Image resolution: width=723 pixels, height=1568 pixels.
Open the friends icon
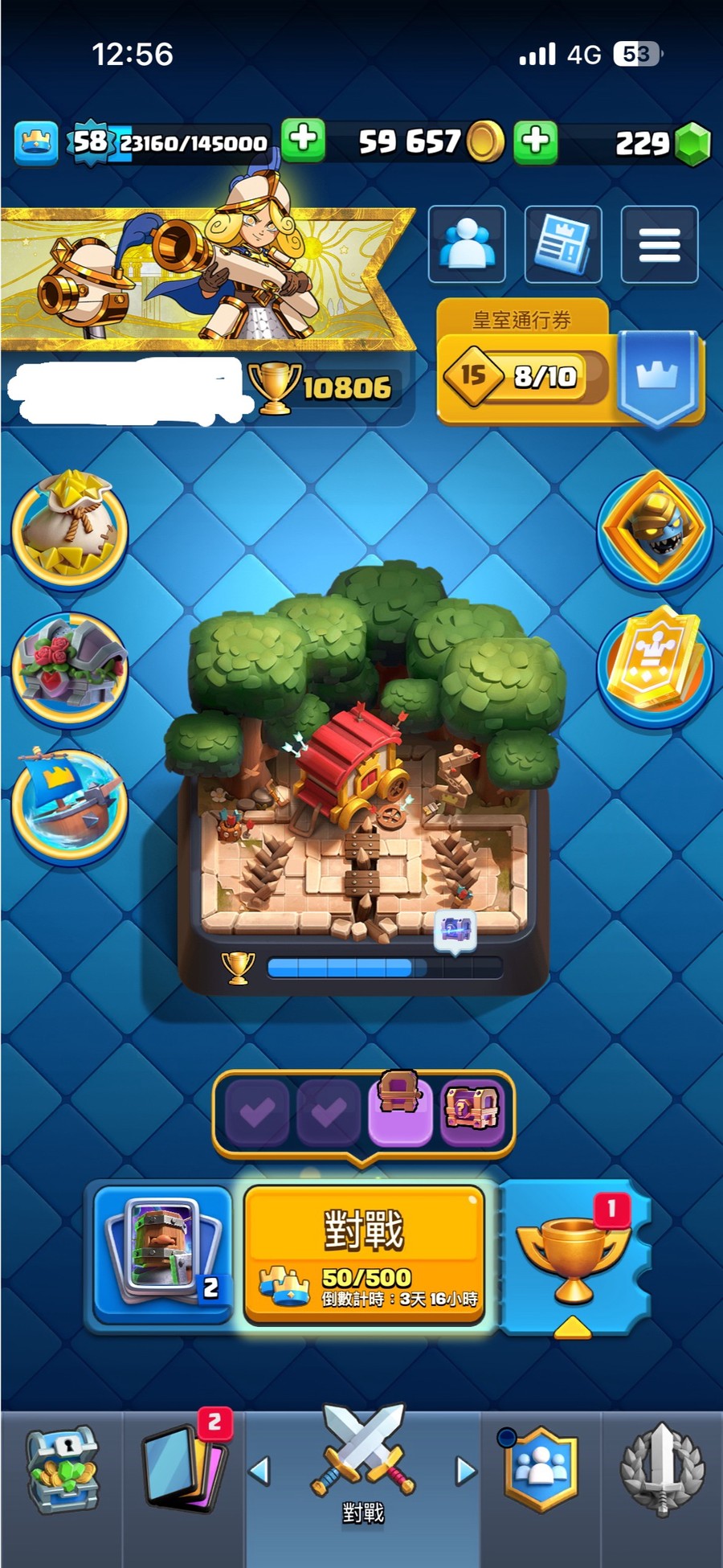tap(467, 244)
